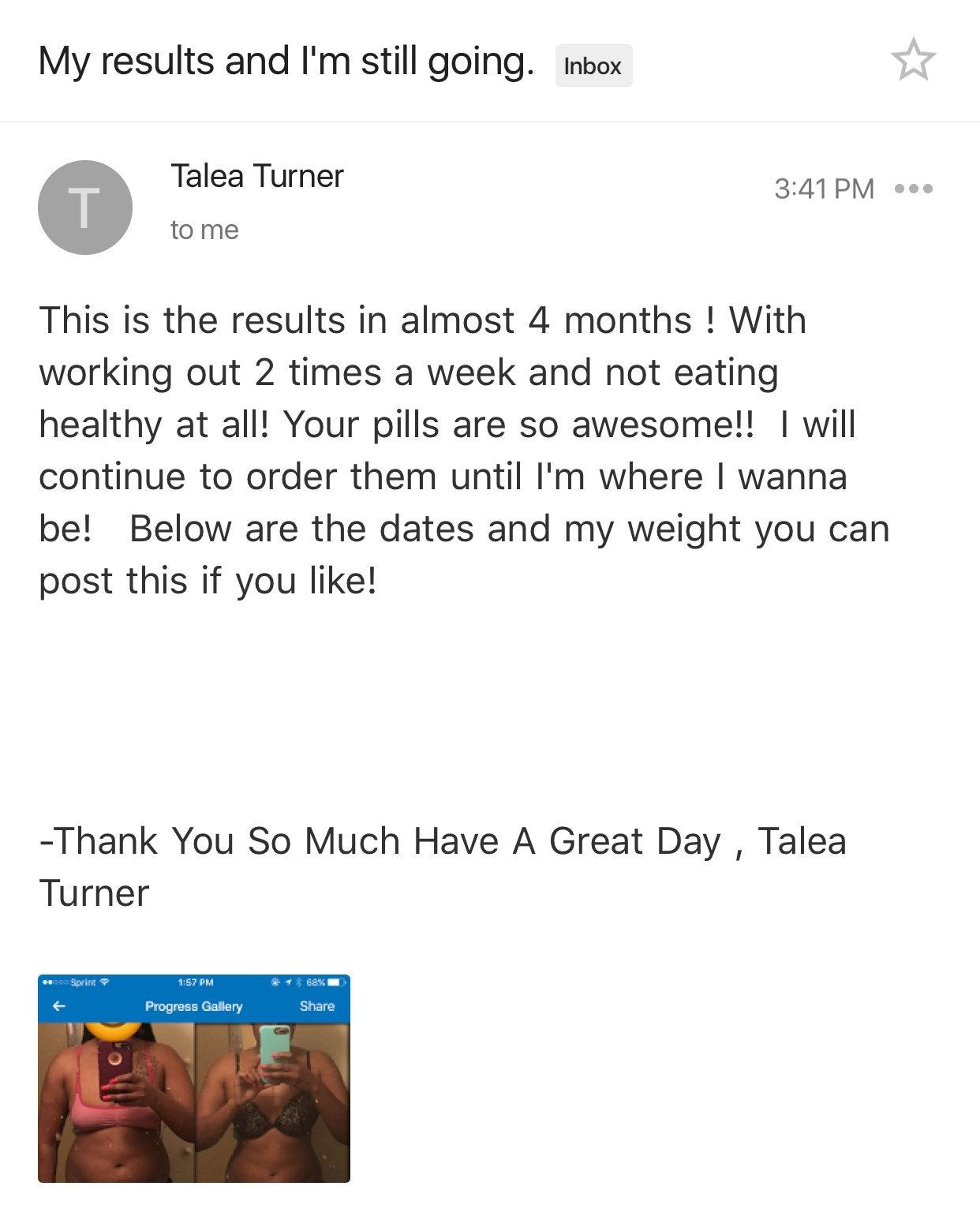Expand the "to me" recipient details
Screen dimensions: 980x1216
click(x=204, y=230)
